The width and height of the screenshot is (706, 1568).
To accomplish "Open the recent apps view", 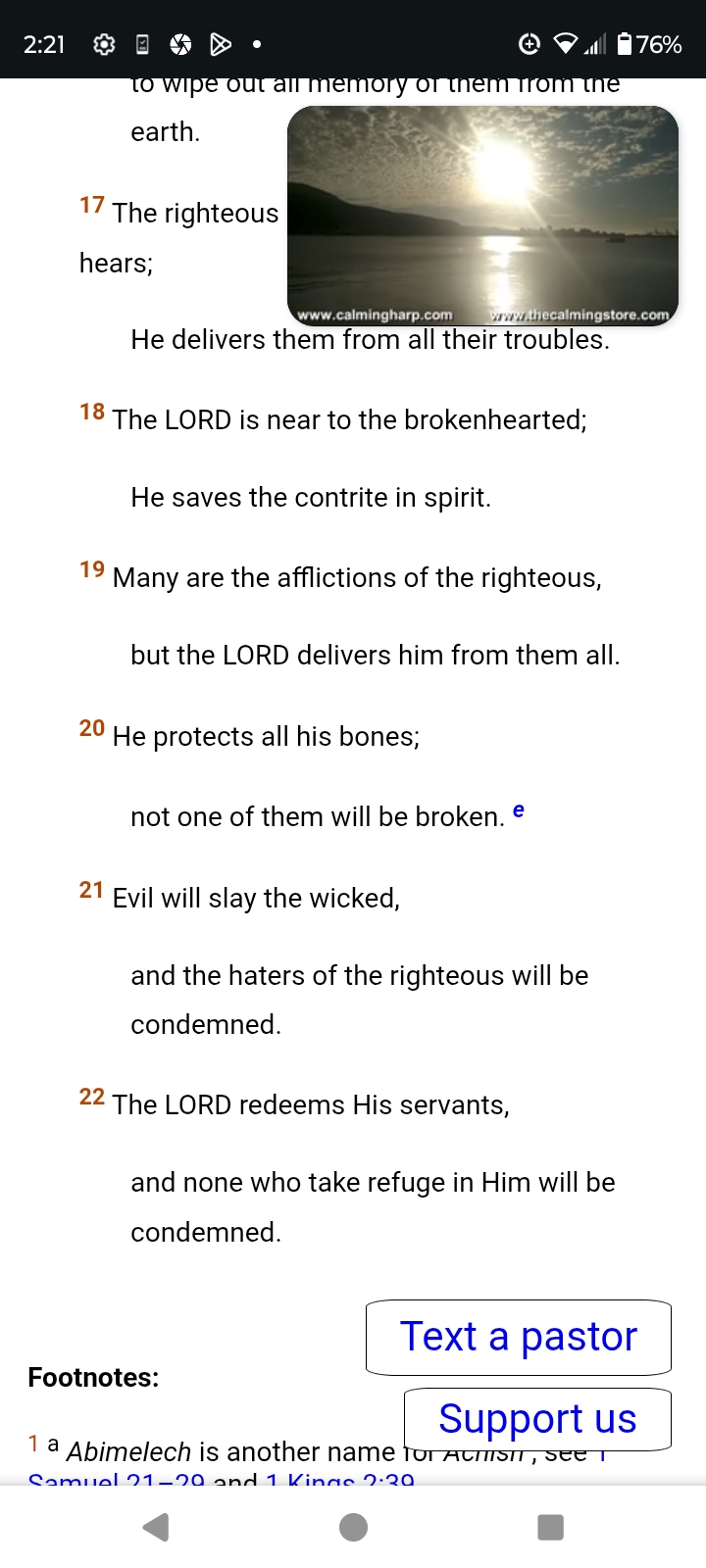I will [x=550, y=1527].
